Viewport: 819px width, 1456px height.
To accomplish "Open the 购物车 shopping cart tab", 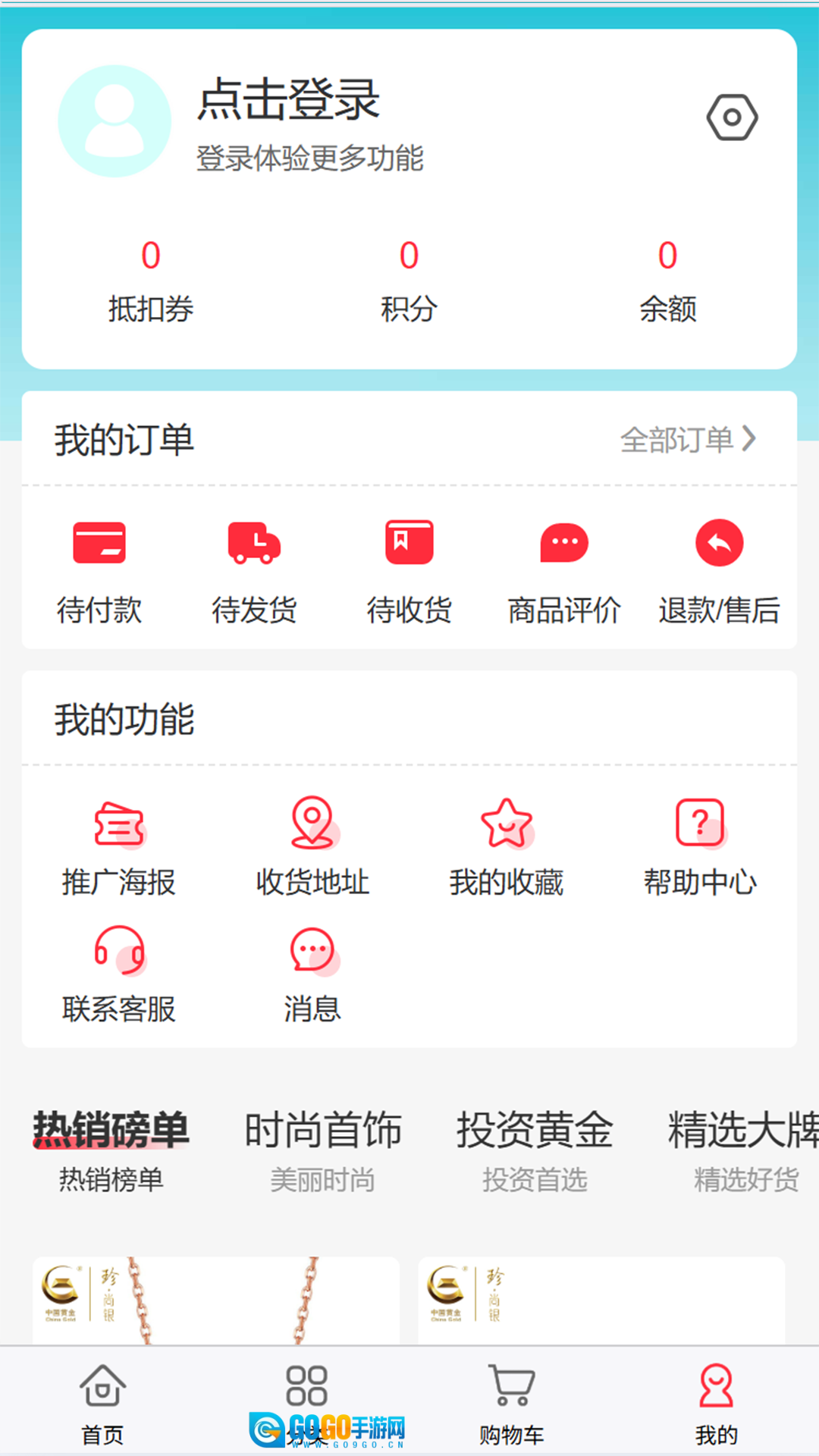I will tap(512, 1403).
